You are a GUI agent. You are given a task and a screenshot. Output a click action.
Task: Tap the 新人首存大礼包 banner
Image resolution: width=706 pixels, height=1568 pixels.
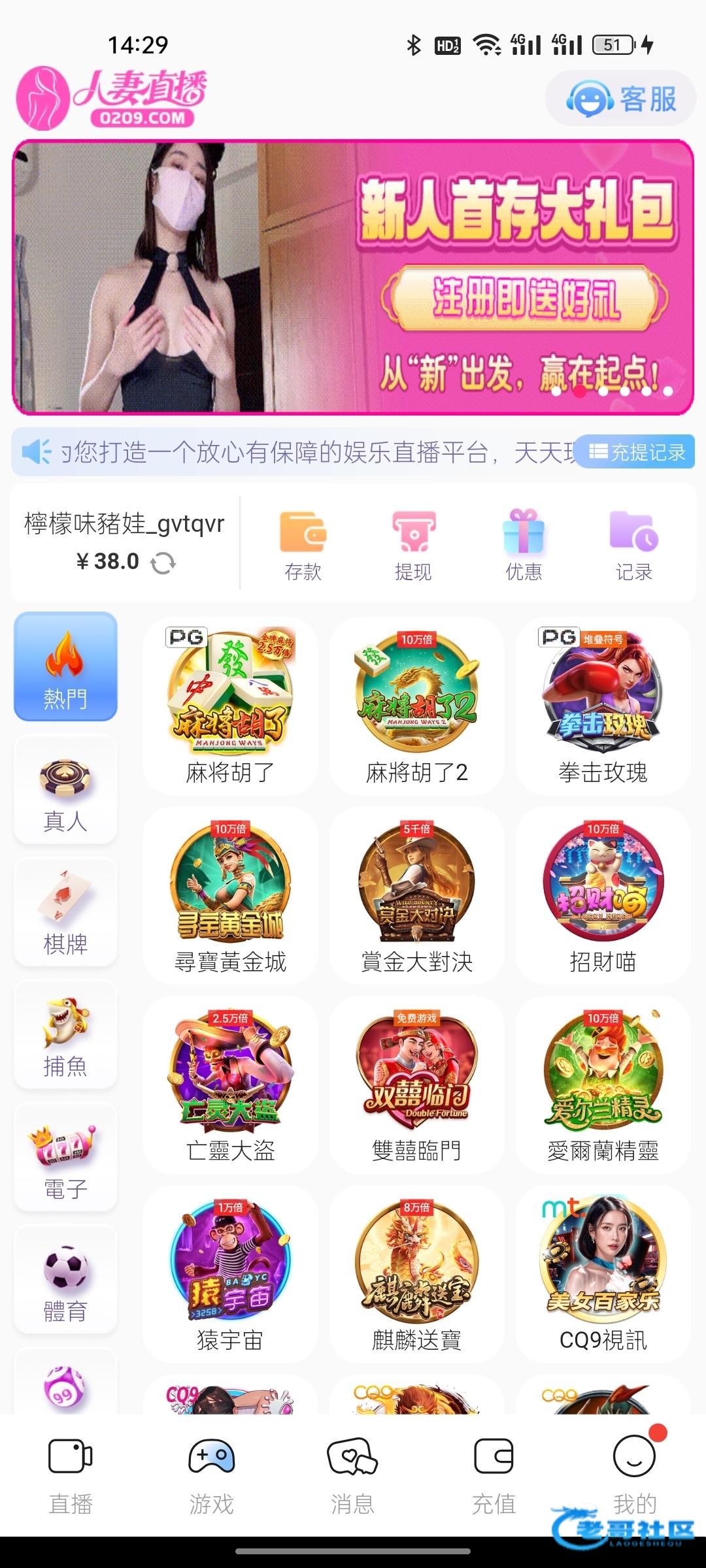tap(353, 278)
